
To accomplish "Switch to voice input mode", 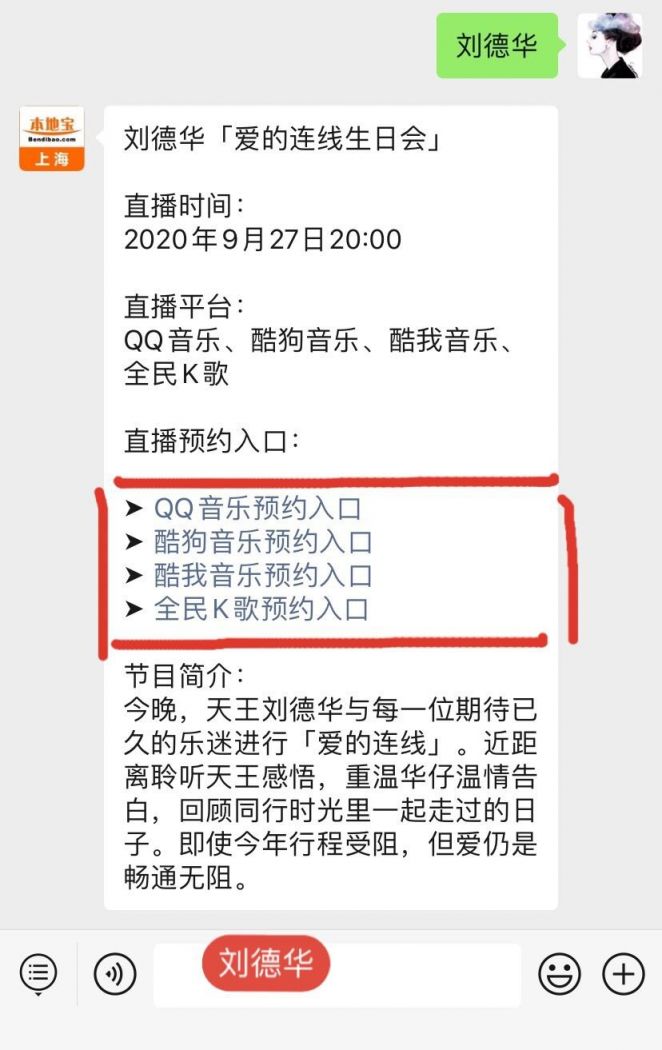I will 115,973.
